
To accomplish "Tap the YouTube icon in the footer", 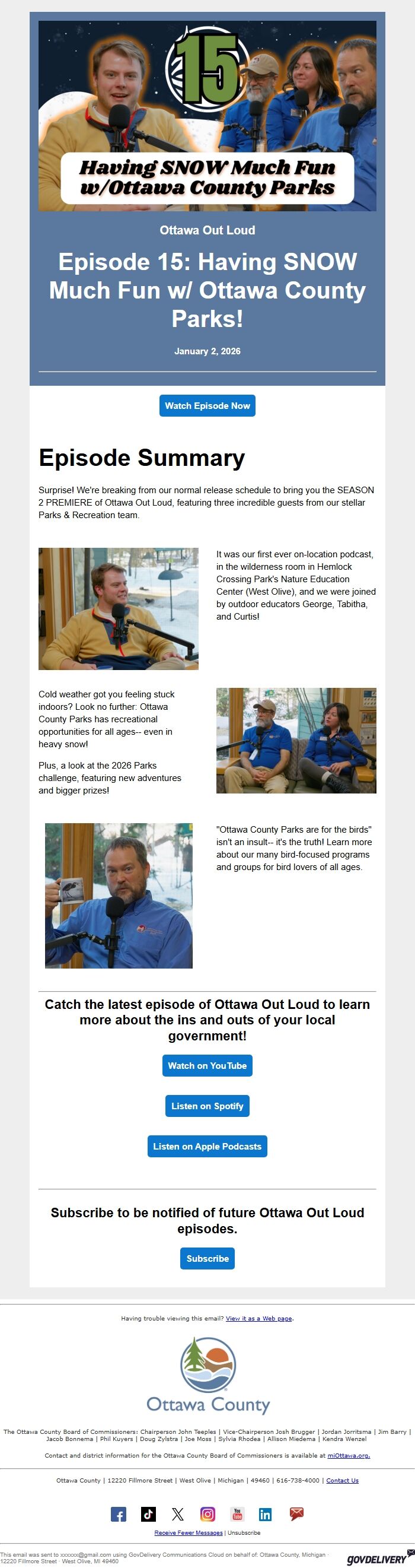I will click(237, 1513).
